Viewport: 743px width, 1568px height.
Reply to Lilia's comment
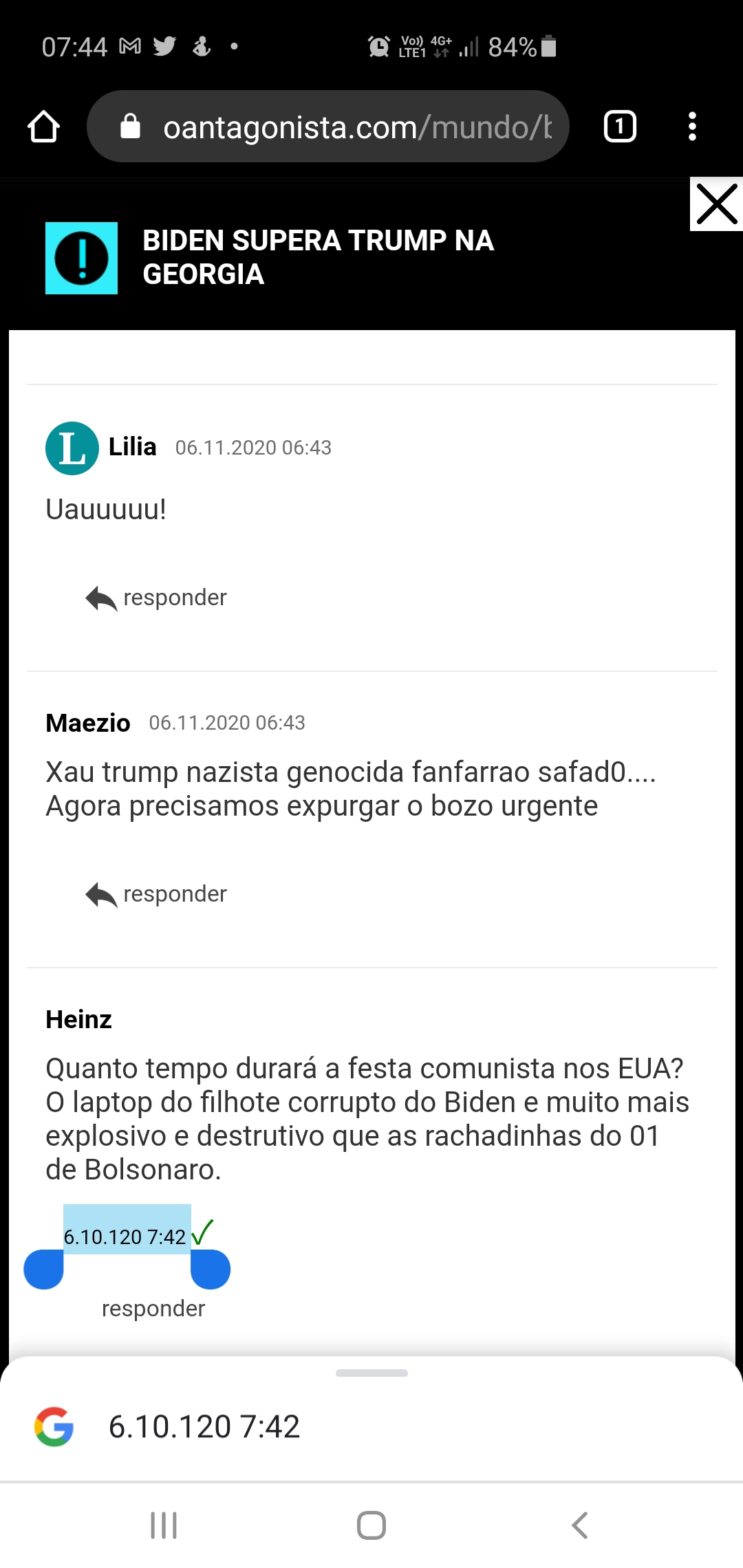157,598
